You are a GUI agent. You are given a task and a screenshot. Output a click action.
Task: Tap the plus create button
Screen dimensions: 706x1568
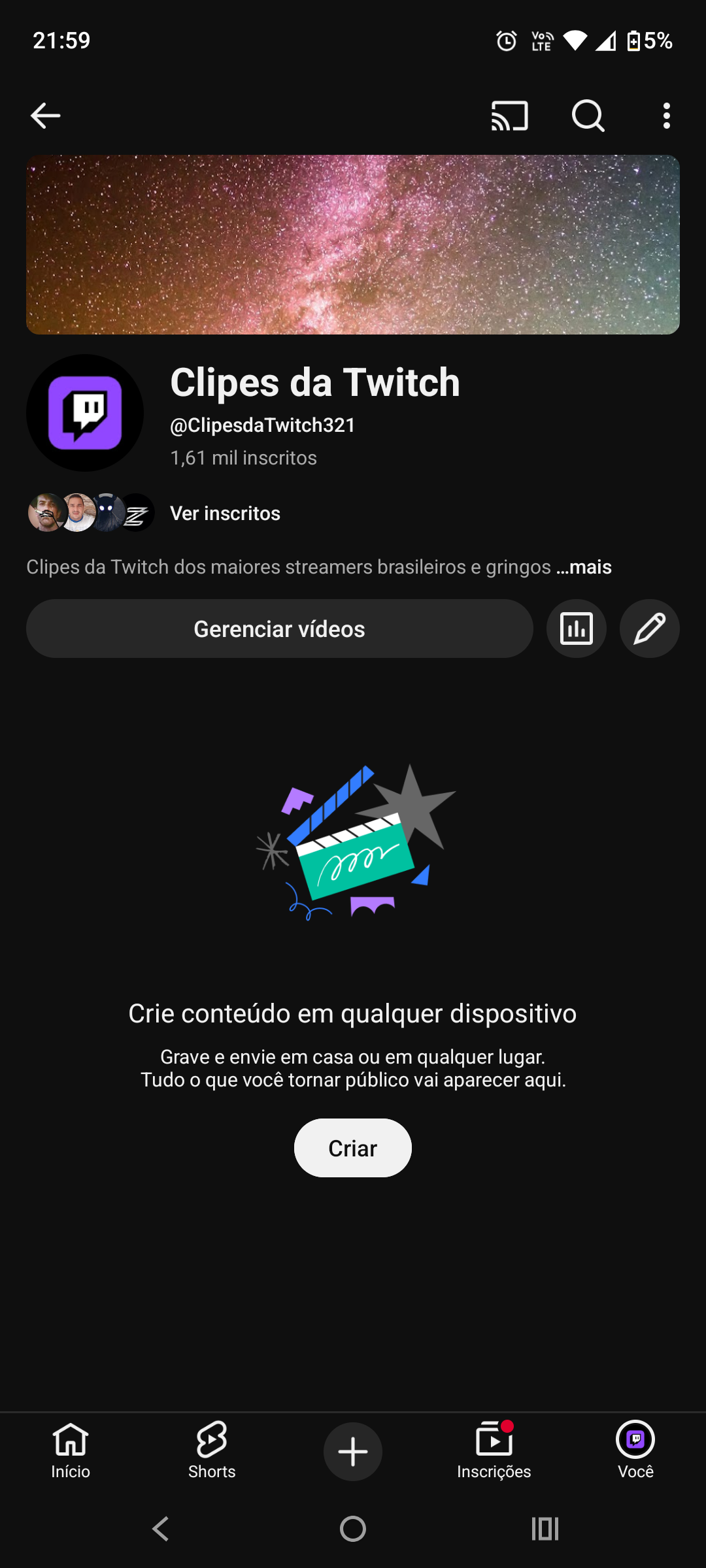click(x=353, y=1452)
